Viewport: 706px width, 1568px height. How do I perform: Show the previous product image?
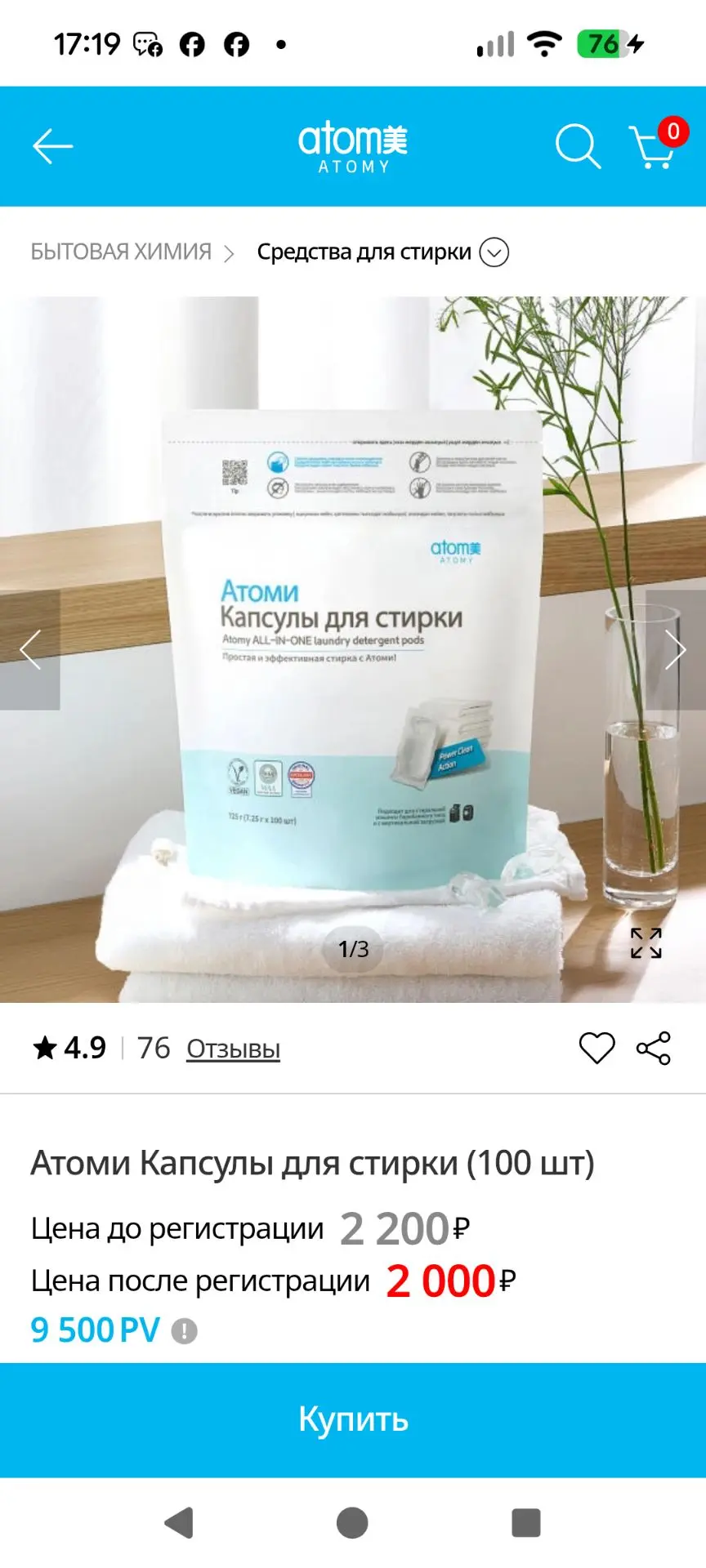tap(30, 650)
